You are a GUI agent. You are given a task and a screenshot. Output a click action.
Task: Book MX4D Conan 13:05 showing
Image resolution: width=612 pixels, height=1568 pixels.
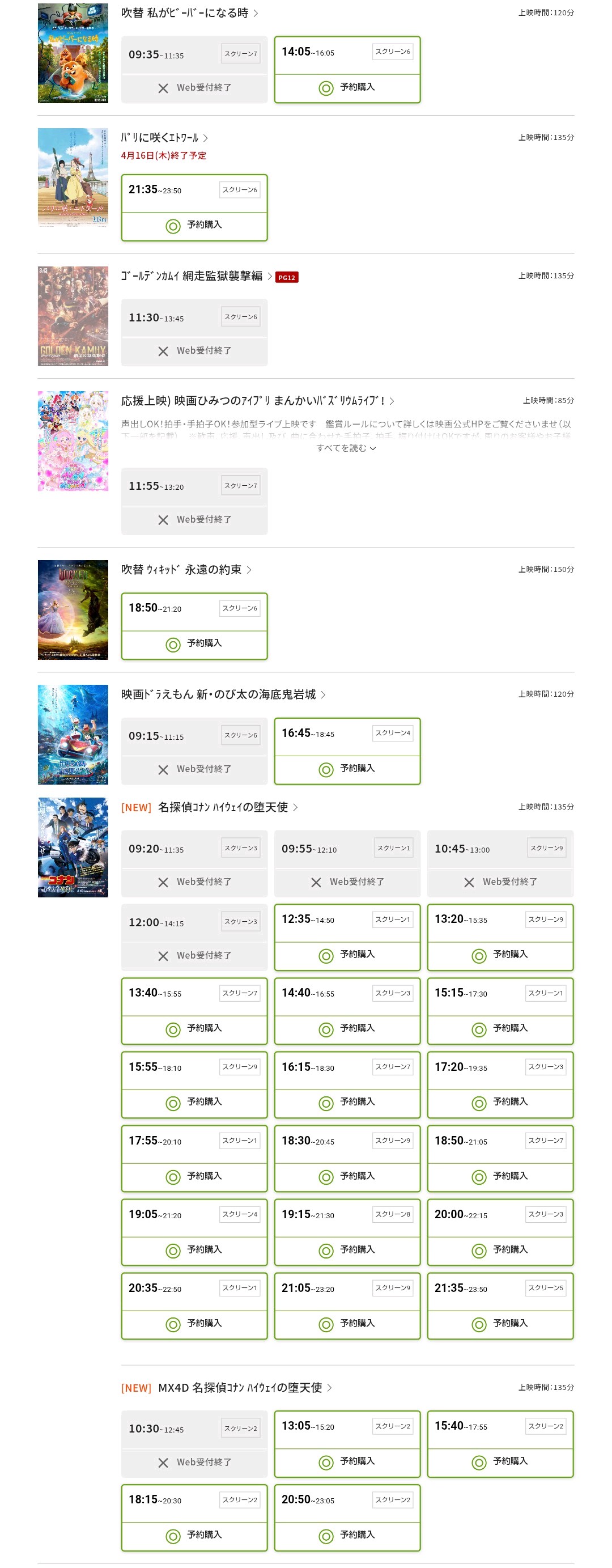pos(347,1461)
